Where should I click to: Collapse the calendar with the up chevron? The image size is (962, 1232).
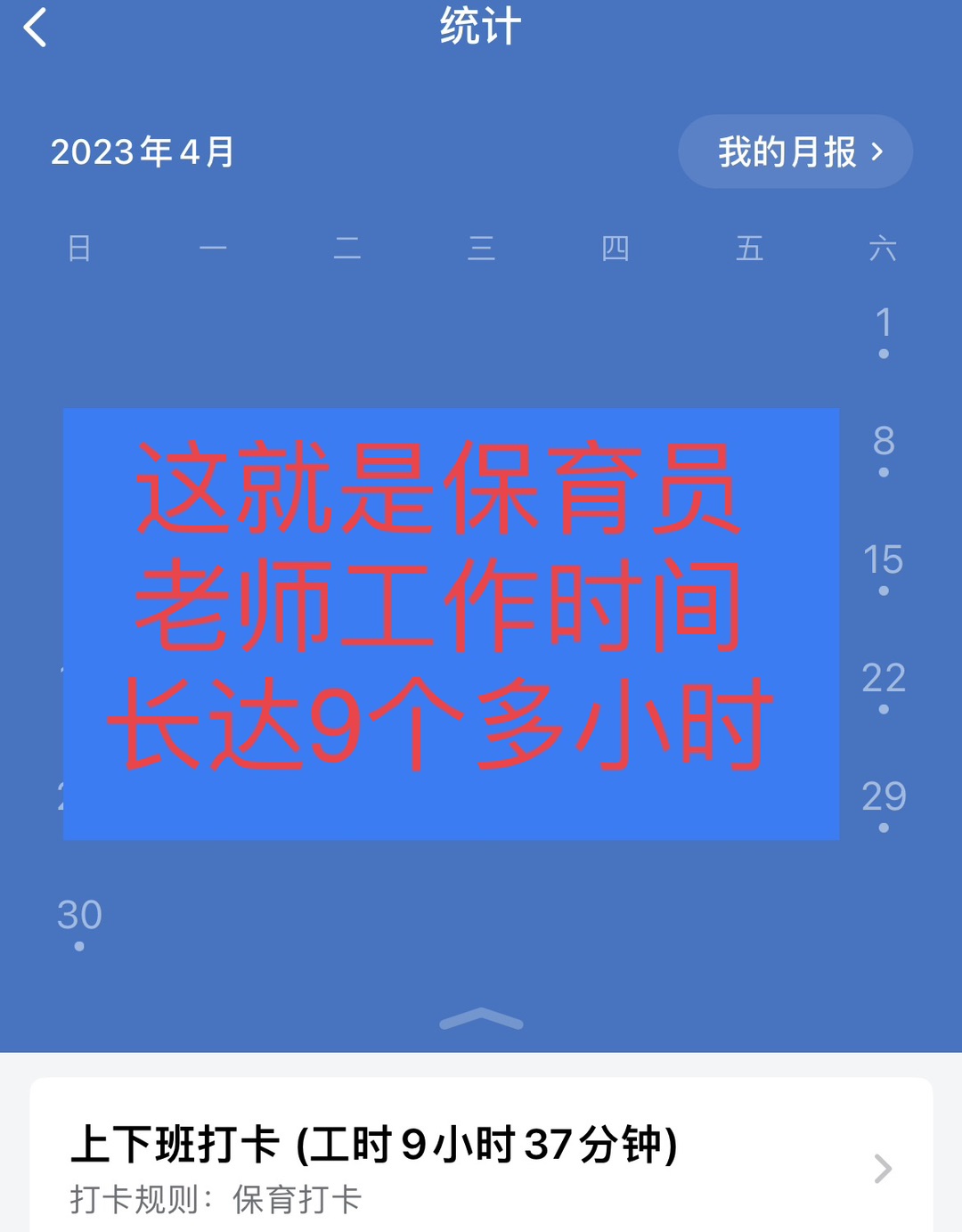tap(481, 1020)
